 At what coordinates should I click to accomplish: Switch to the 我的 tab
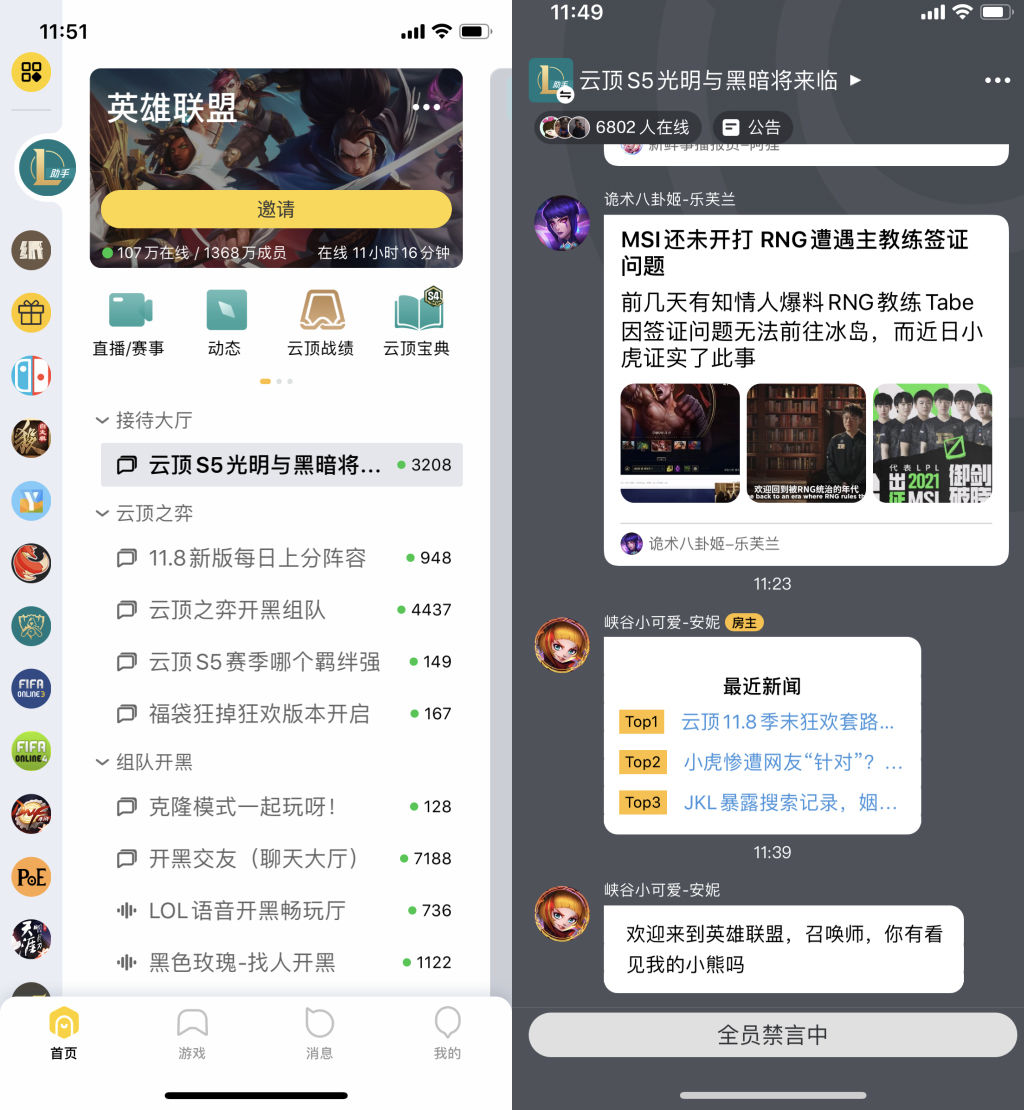447,1034
